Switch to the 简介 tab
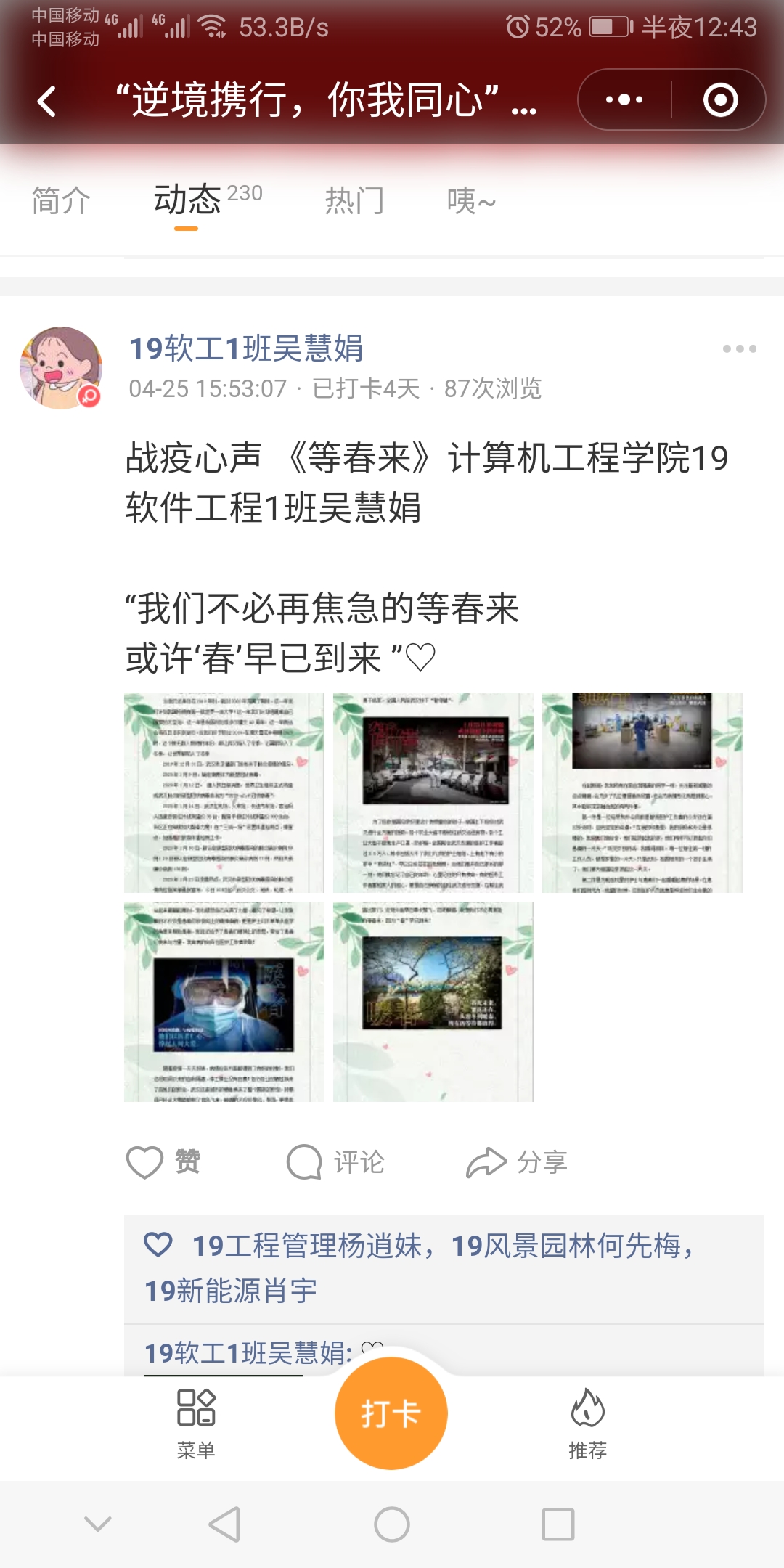The height and width of the screenshot is (1568, 784). 61,201
